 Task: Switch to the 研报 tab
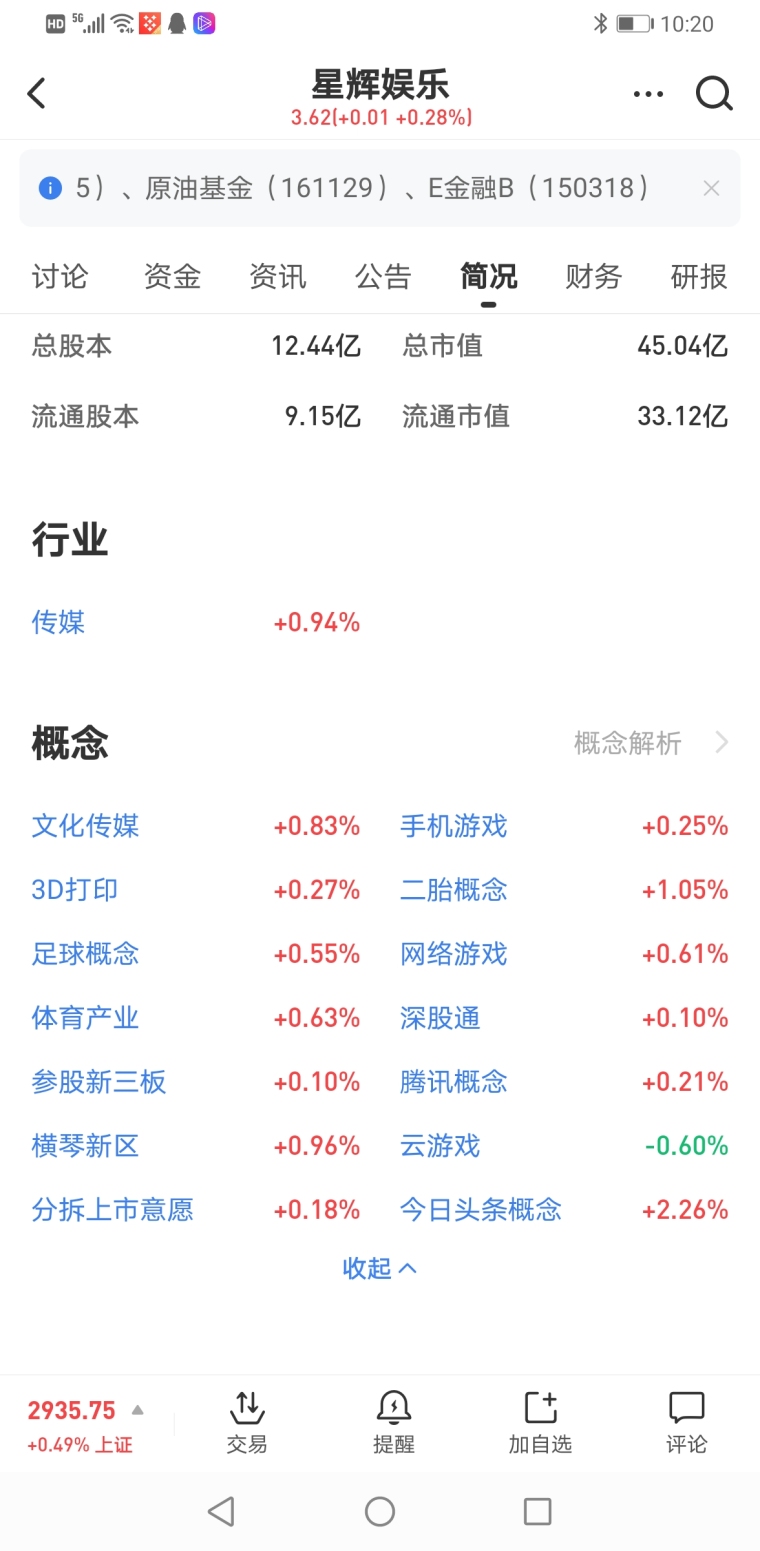pos(699,276)
